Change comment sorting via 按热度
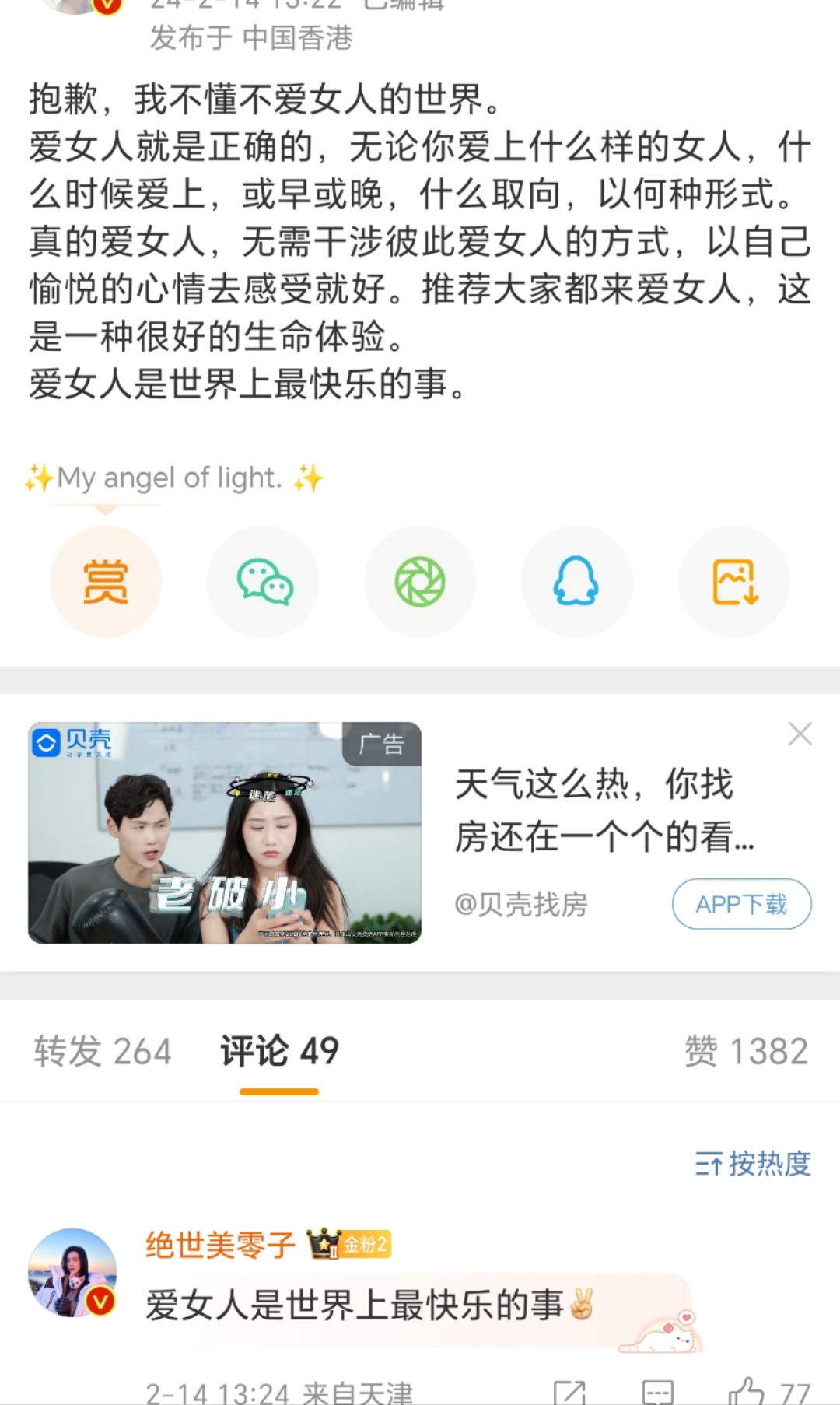Image resolution: width=840 pixels, height=1405 pixels. [753, 1164]
